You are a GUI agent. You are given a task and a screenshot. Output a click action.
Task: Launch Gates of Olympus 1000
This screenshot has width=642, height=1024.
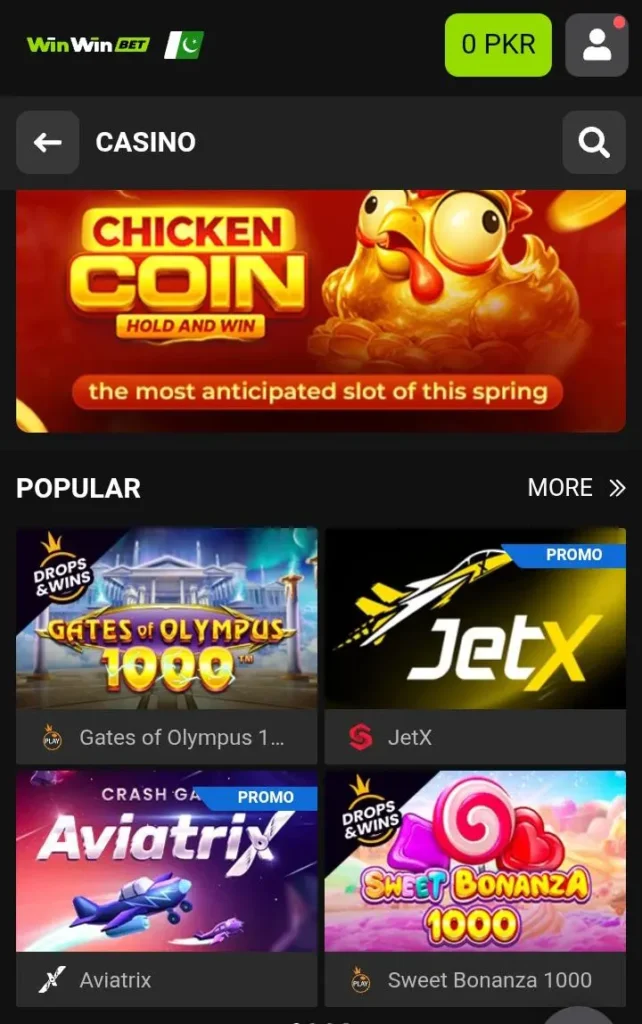point(167,620)
